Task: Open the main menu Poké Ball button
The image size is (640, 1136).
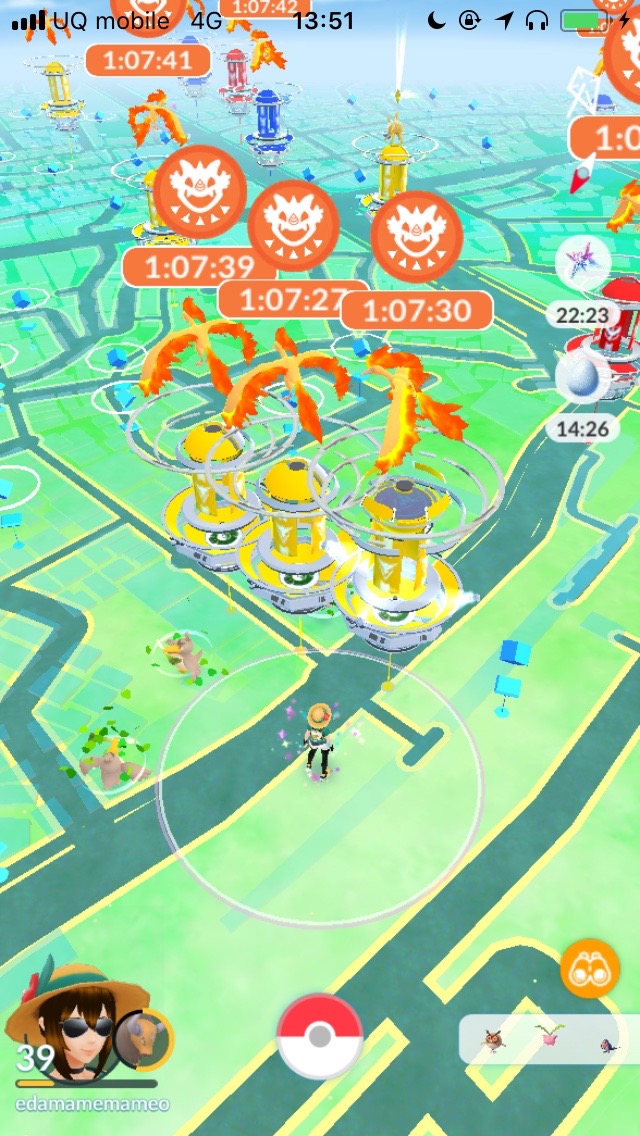Action: [319, 1036]
